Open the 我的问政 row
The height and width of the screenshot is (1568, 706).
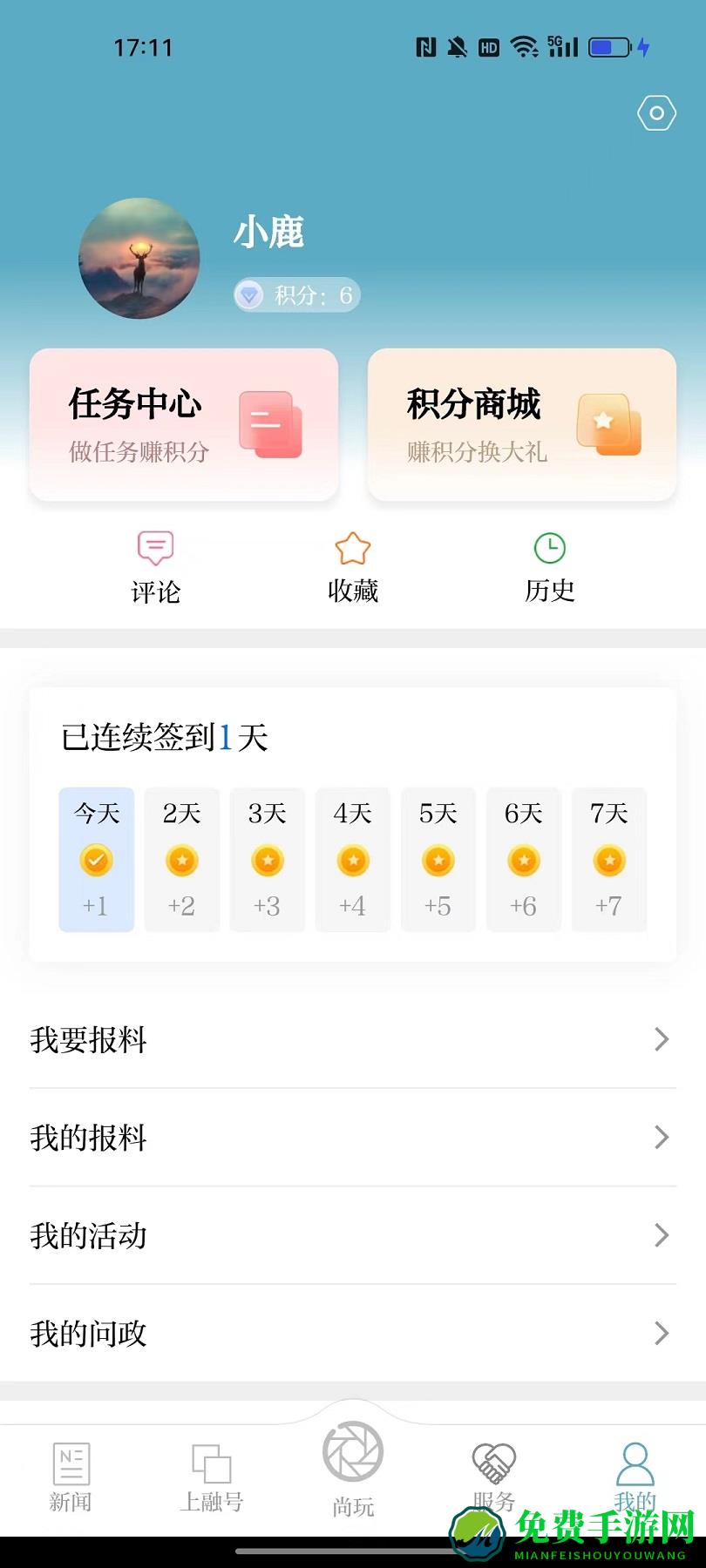click(x=353, y=1334)
